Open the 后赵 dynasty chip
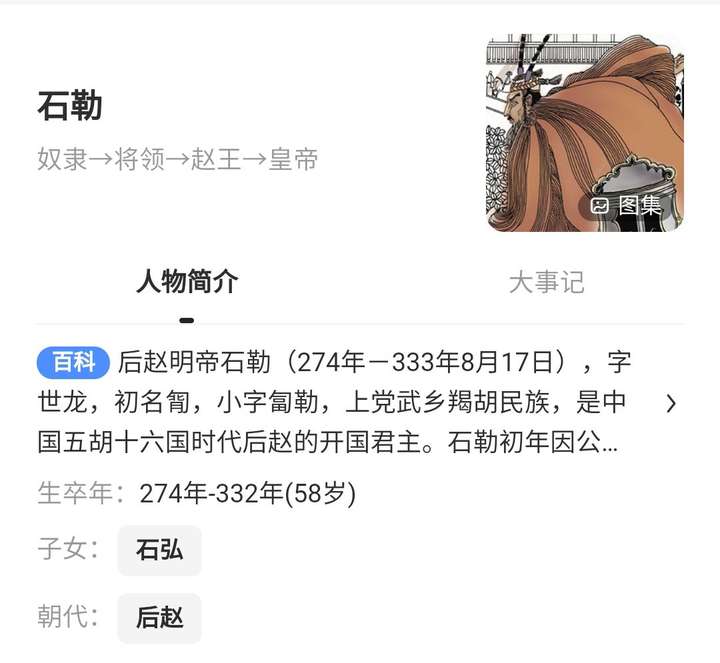 click(x=160, y=617)
